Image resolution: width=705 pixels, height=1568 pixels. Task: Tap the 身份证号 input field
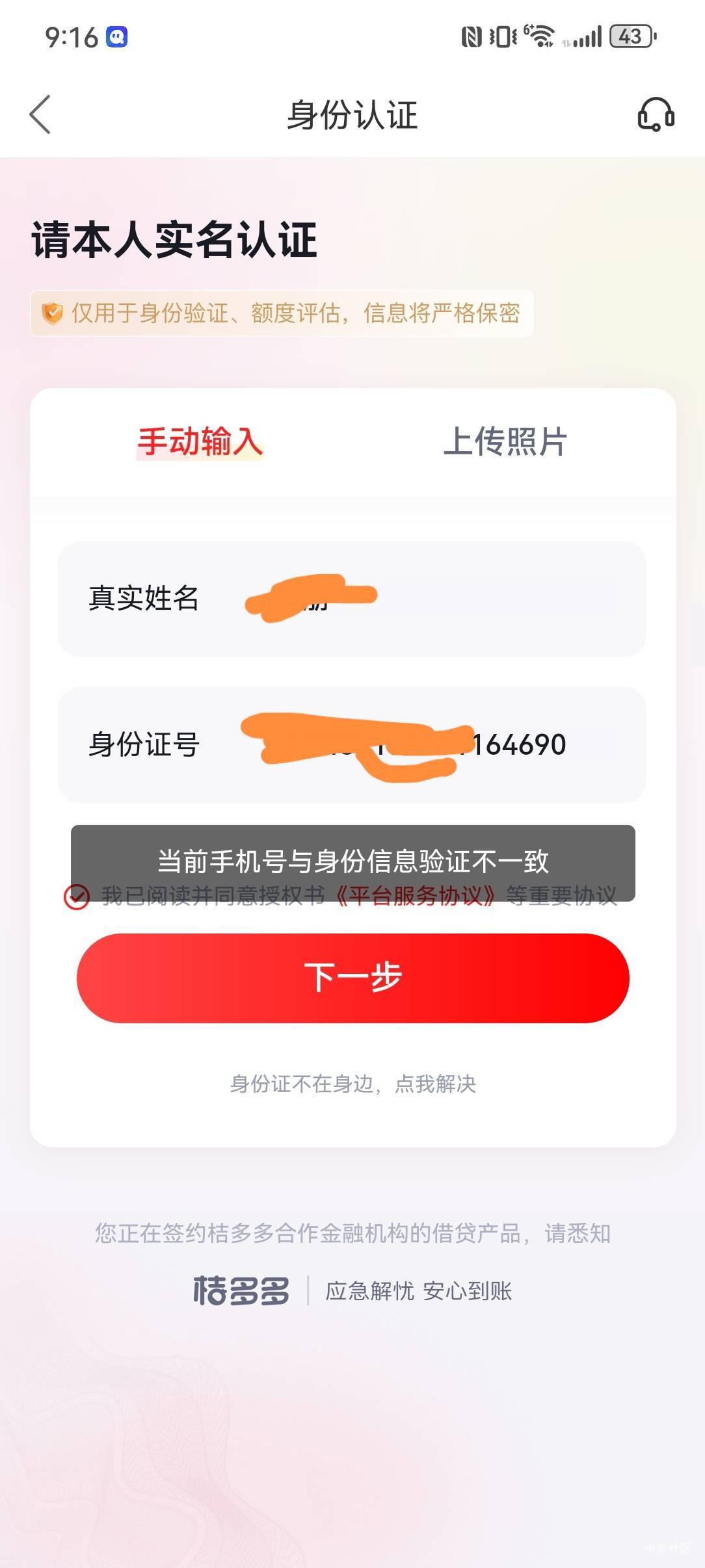[352, 744]
